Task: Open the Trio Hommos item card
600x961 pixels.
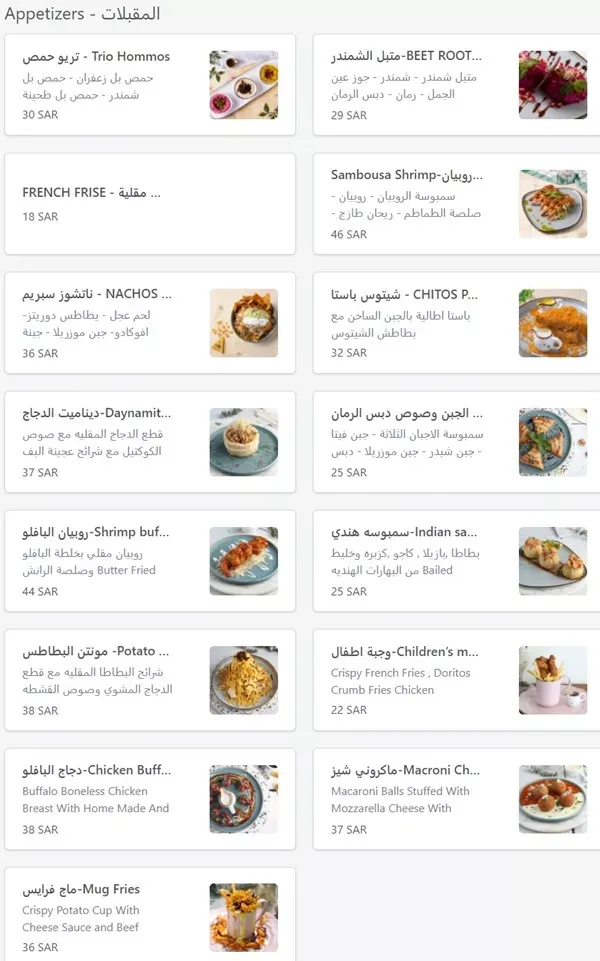Action: (x=150, y=85)
